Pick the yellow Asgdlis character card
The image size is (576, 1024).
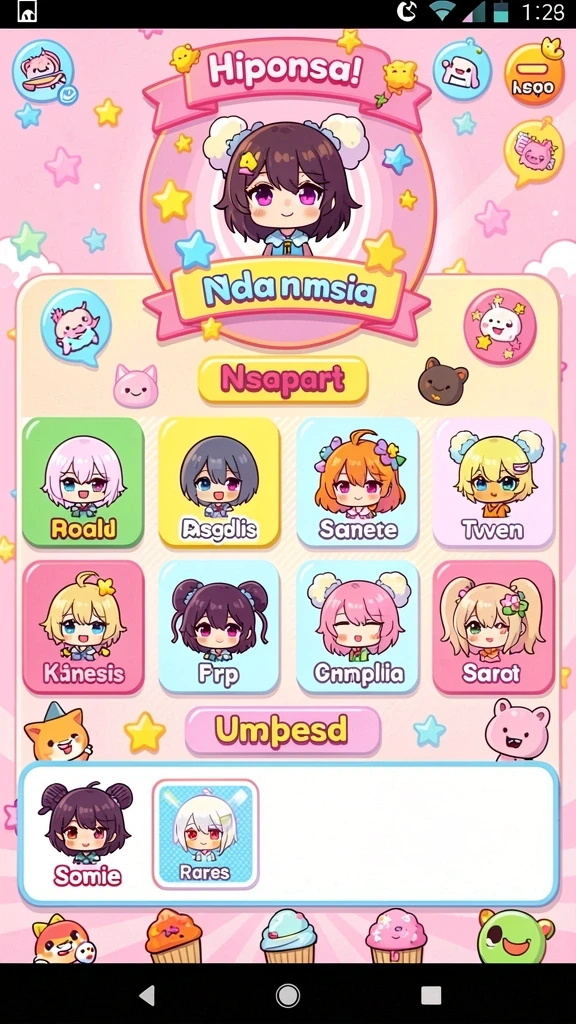pyautogui.click(x=219, y=482)
